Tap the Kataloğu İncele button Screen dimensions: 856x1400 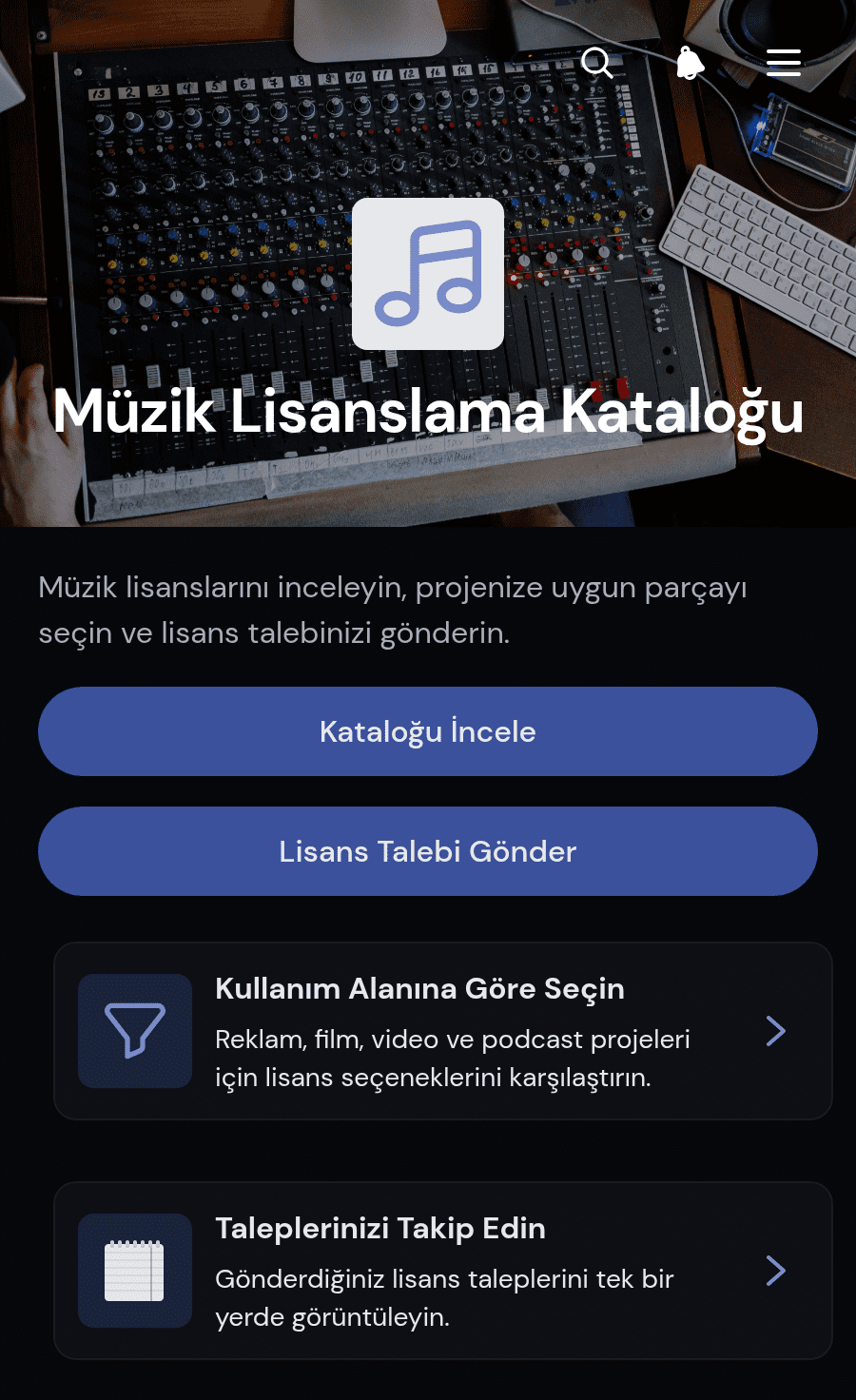pos(428,731)
